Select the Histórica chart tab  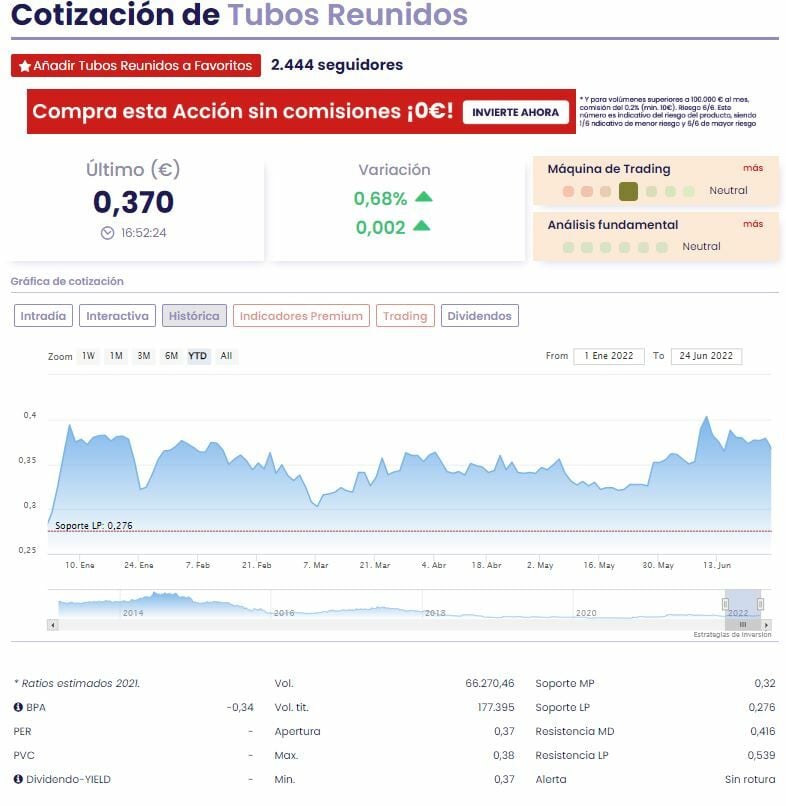[x=194, y=316]
